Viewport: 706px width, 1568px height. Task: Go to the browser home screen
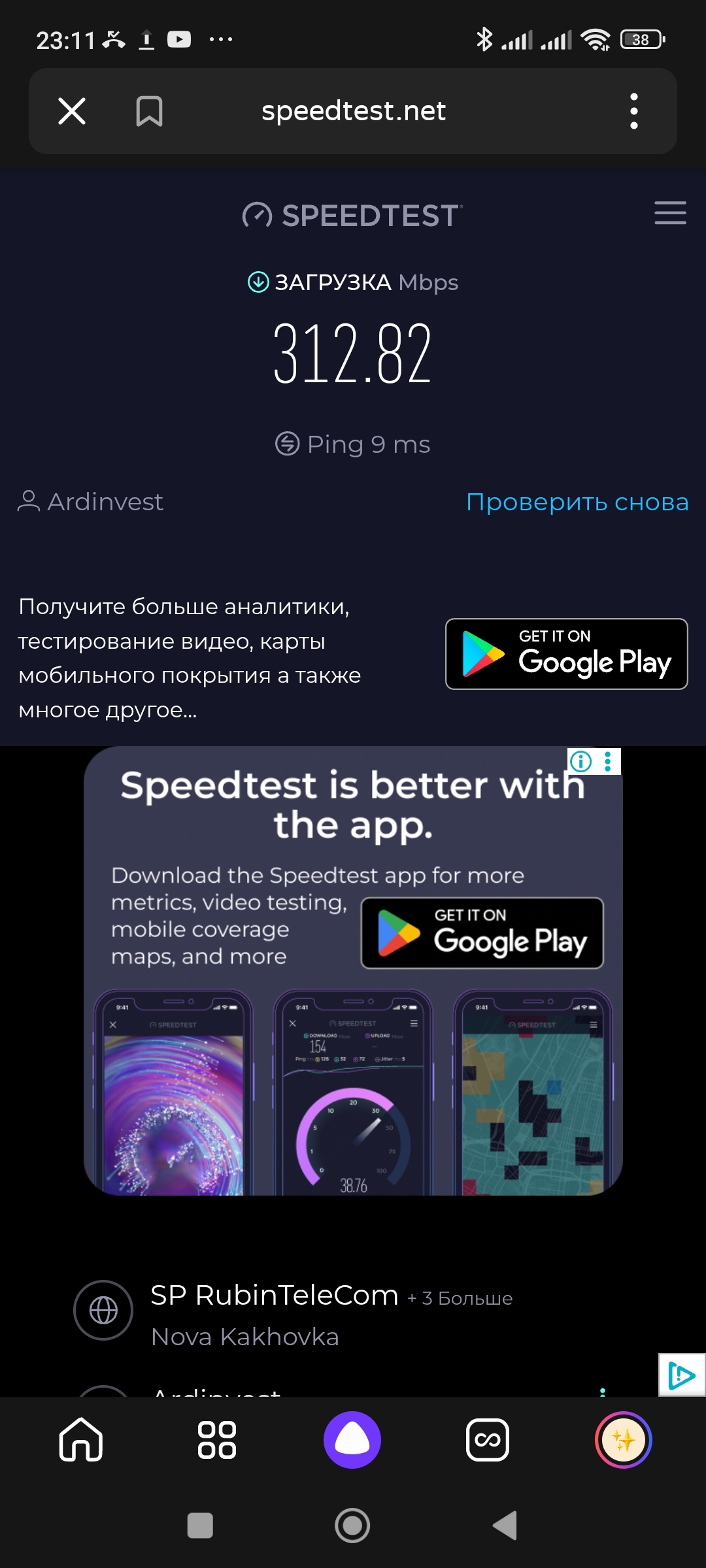pos(81,1439)
